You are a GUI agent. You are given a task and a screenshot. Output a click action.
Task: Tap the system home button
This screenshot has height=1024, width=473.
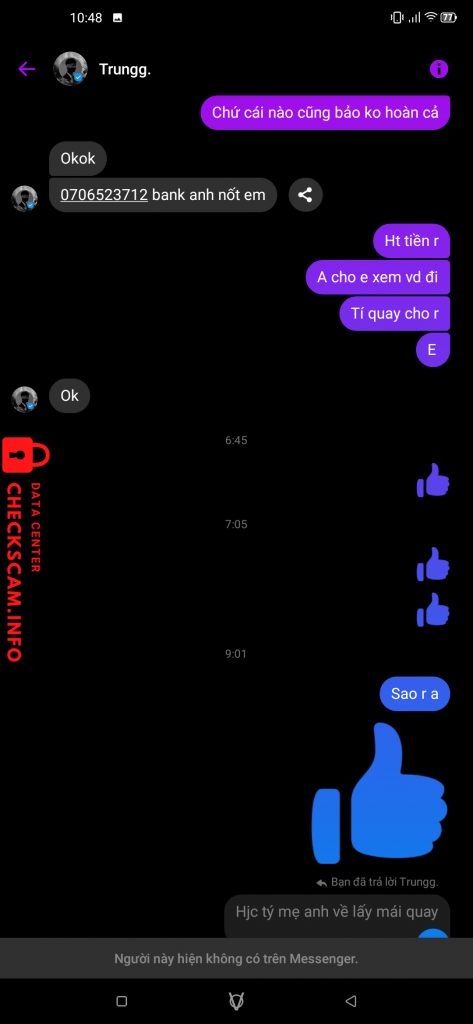pos(236,1000)
